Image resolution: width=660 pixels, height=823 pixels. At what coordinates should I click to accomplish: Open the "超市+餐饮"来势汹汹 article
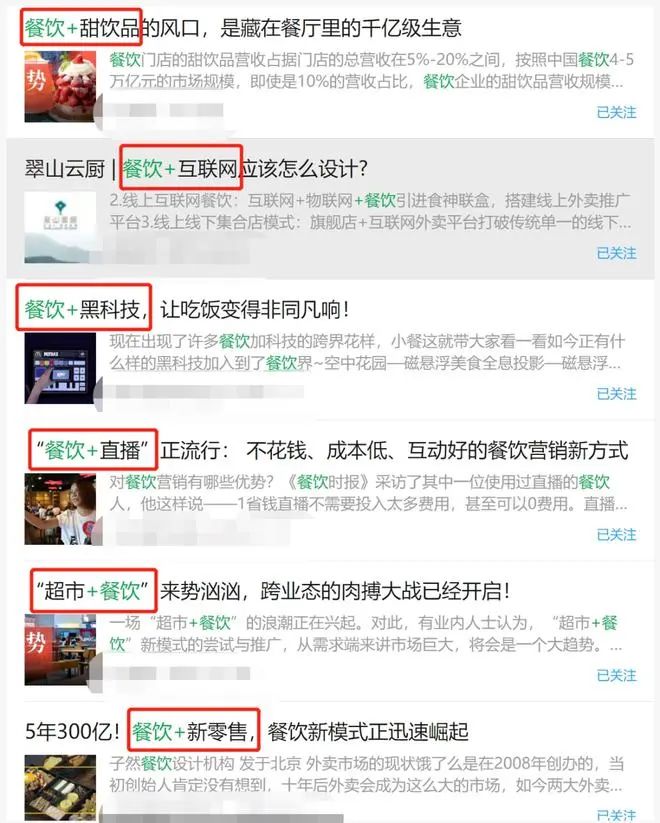270,591
